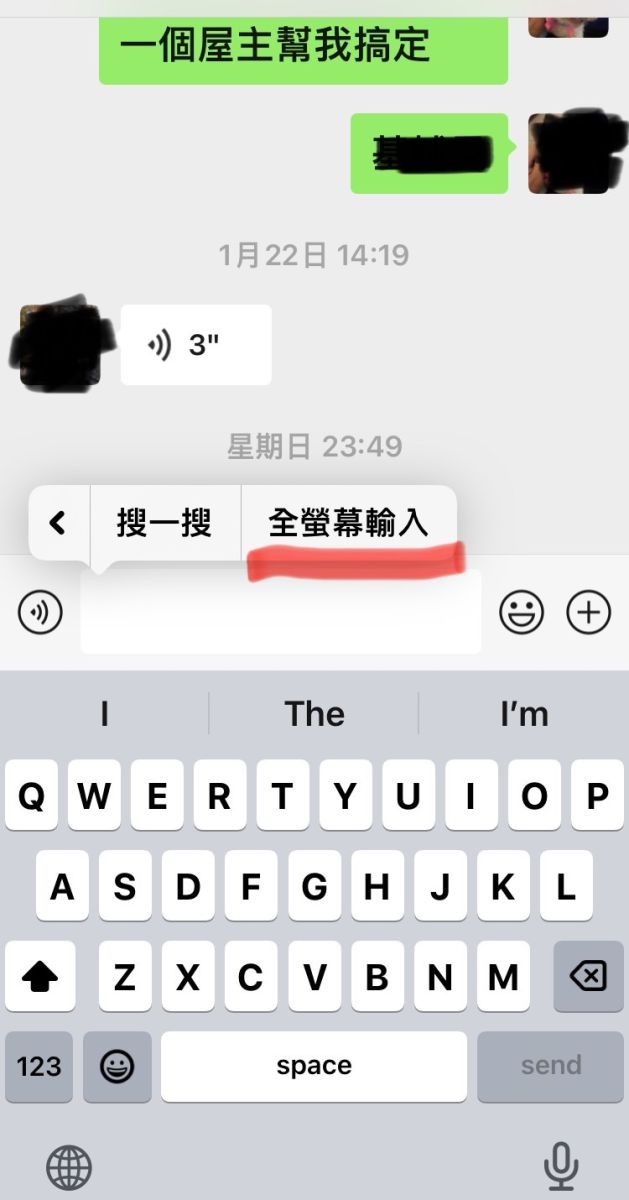
Task: Choose the "The" keyboard suggestion
Action: click(314, 714)
